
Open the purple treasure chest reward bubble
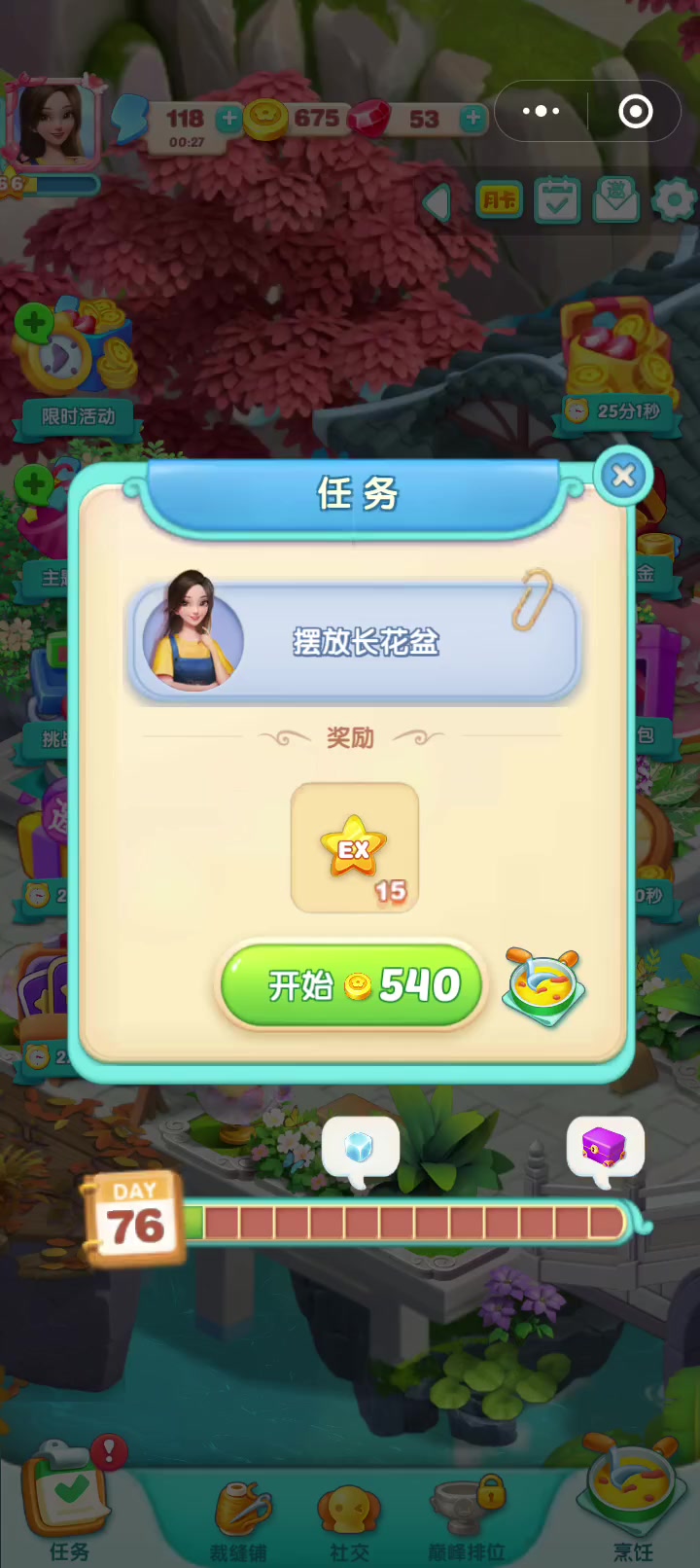click(x=605, y=1148)
